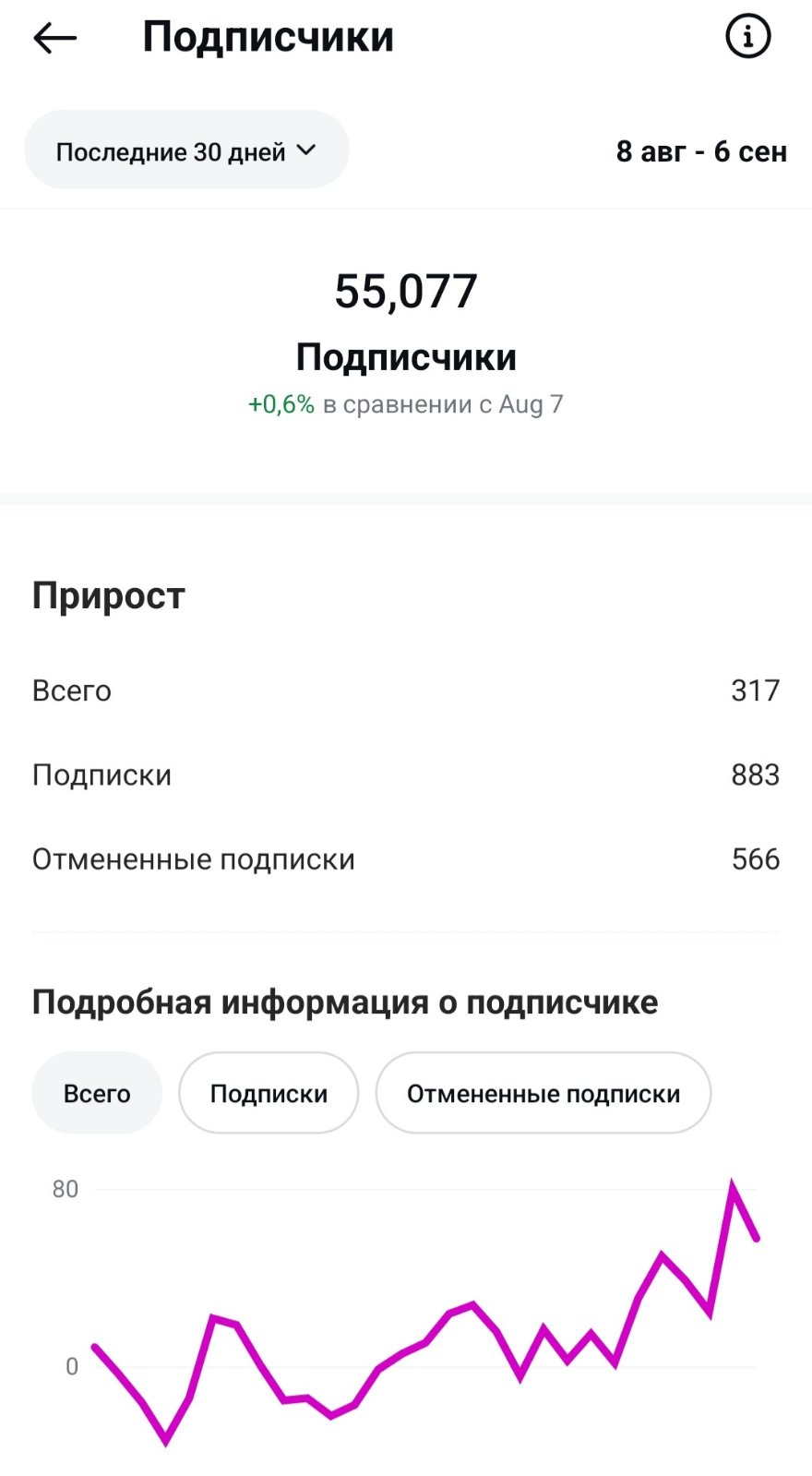Switch the chart to Подписки
Viewport: 812px width, 1476px height.
click(269, 1093)
